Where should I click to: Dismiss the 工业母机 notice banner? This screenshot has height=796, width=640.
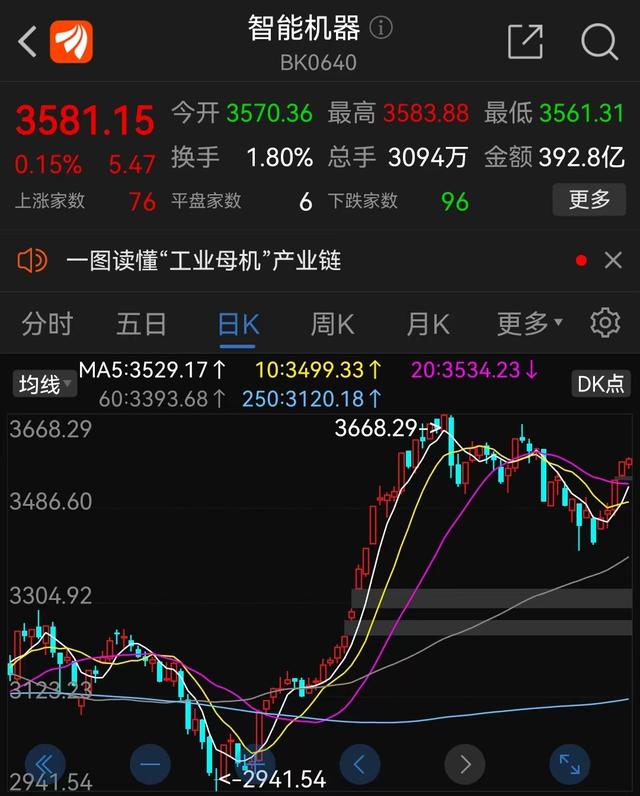point(613,261)
